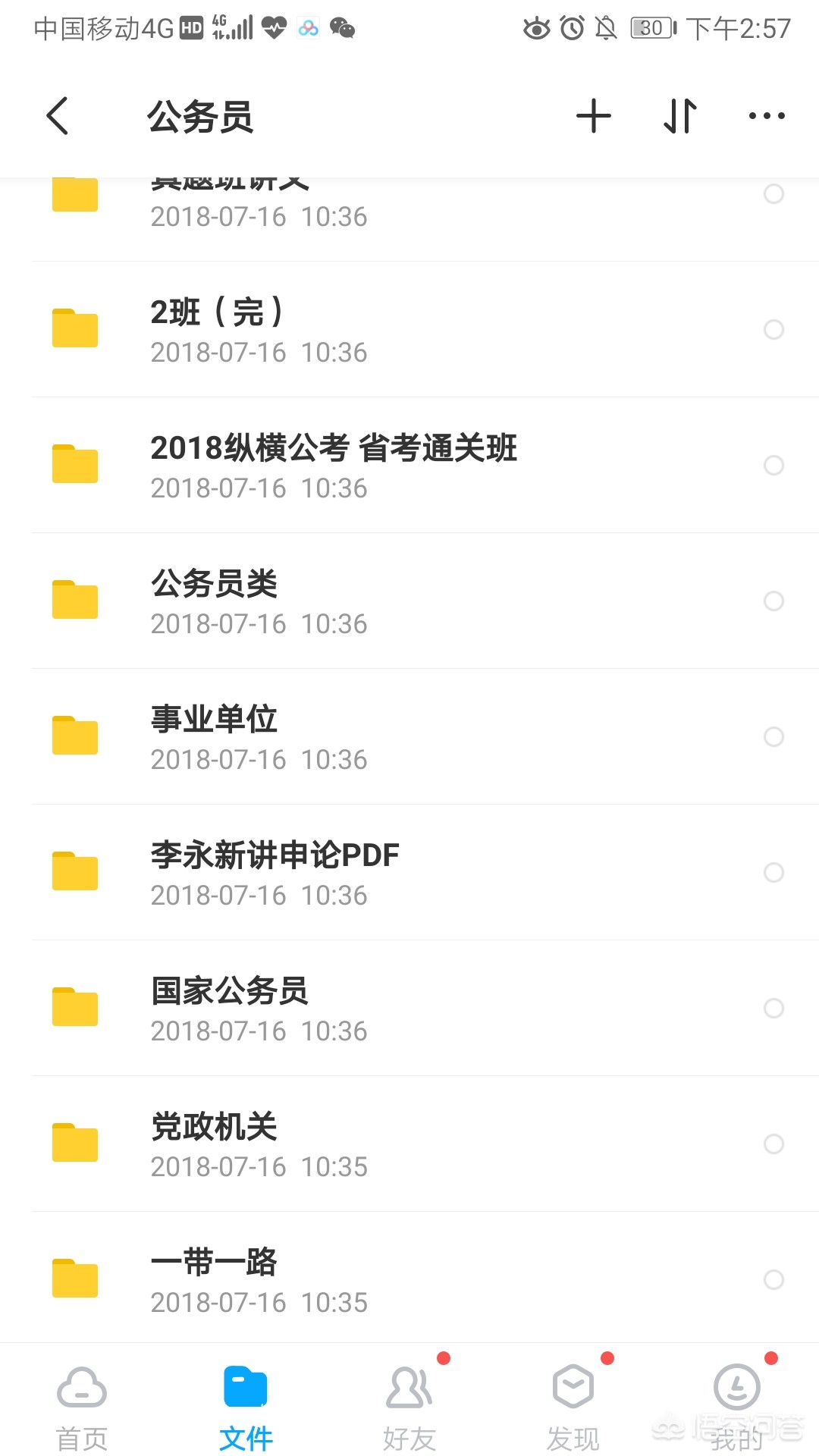Screen dimensions: 819x1456
Task: Tick the selection circle for 事业单位
Action: point(773,736)
